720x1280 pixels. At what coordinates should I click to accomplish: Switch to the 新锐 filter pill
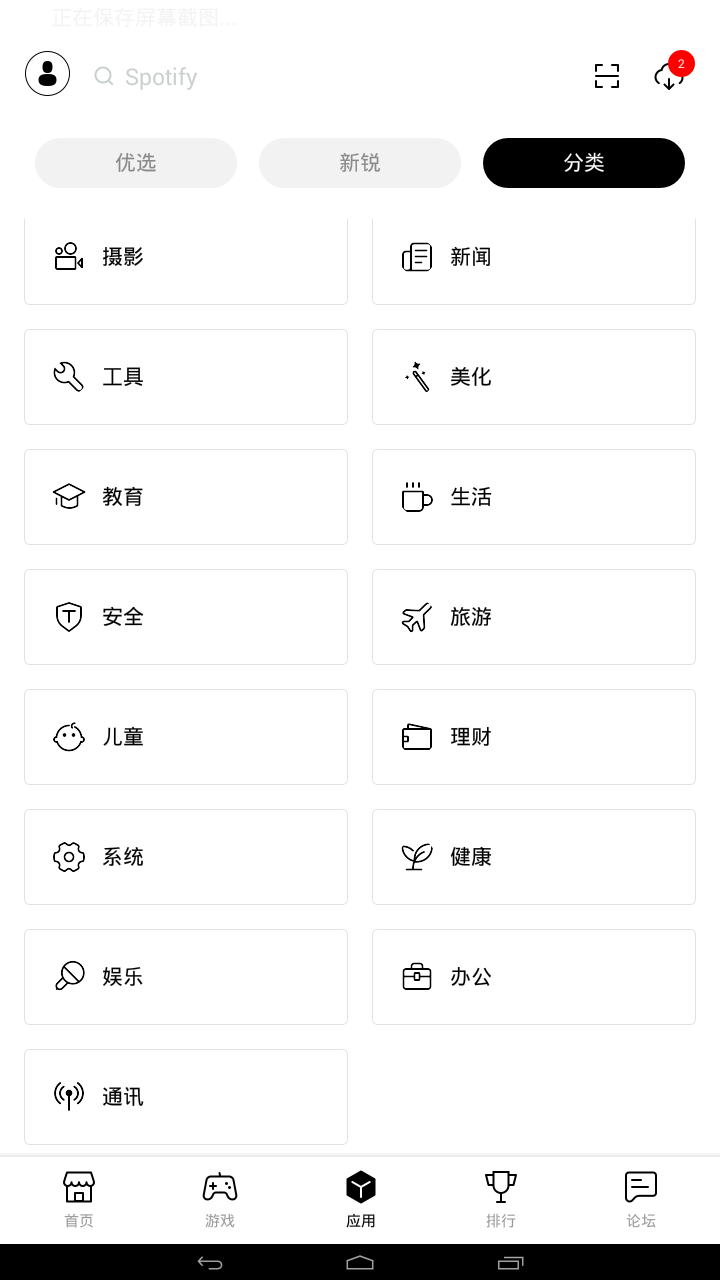[x=359, y=163]
